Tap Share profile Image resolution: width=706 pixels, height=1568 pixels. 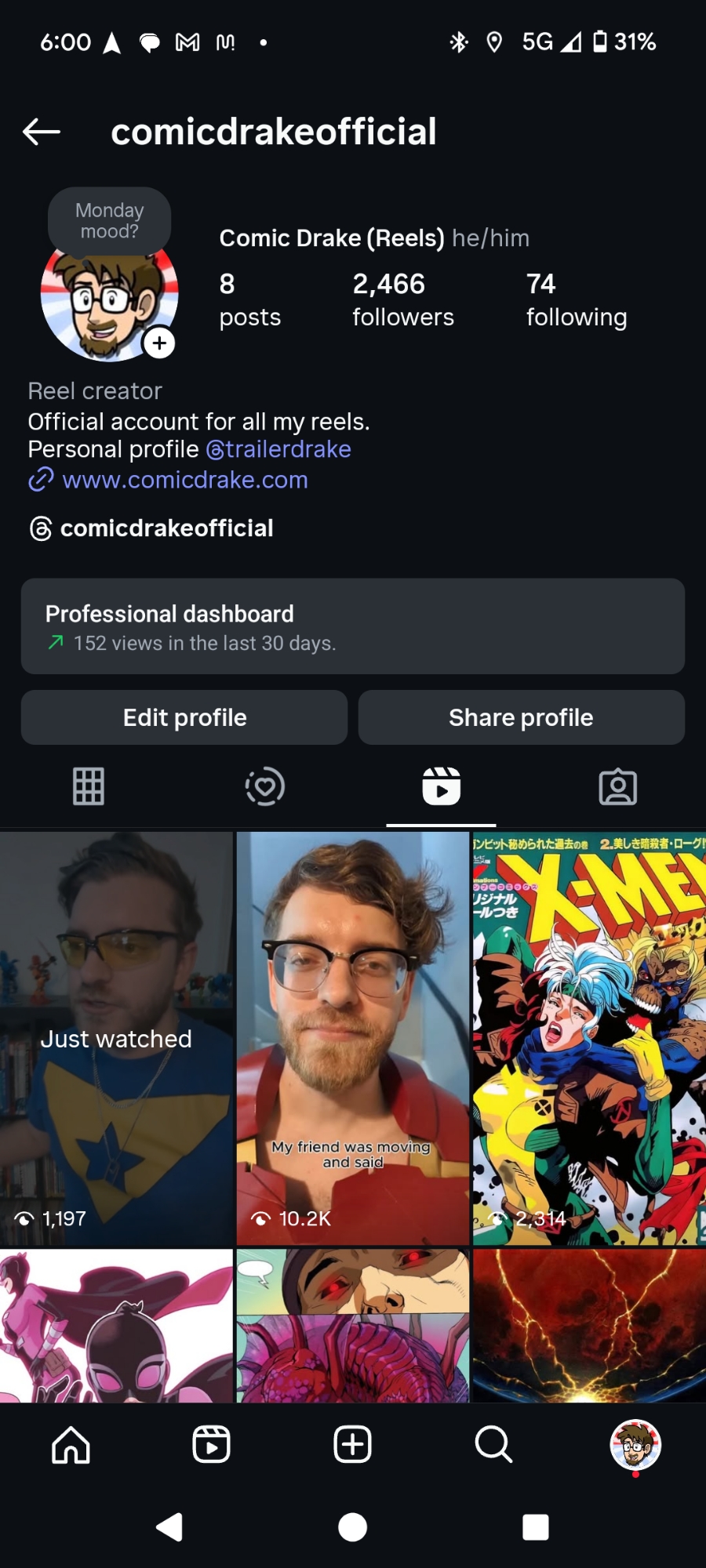(521, 717)
